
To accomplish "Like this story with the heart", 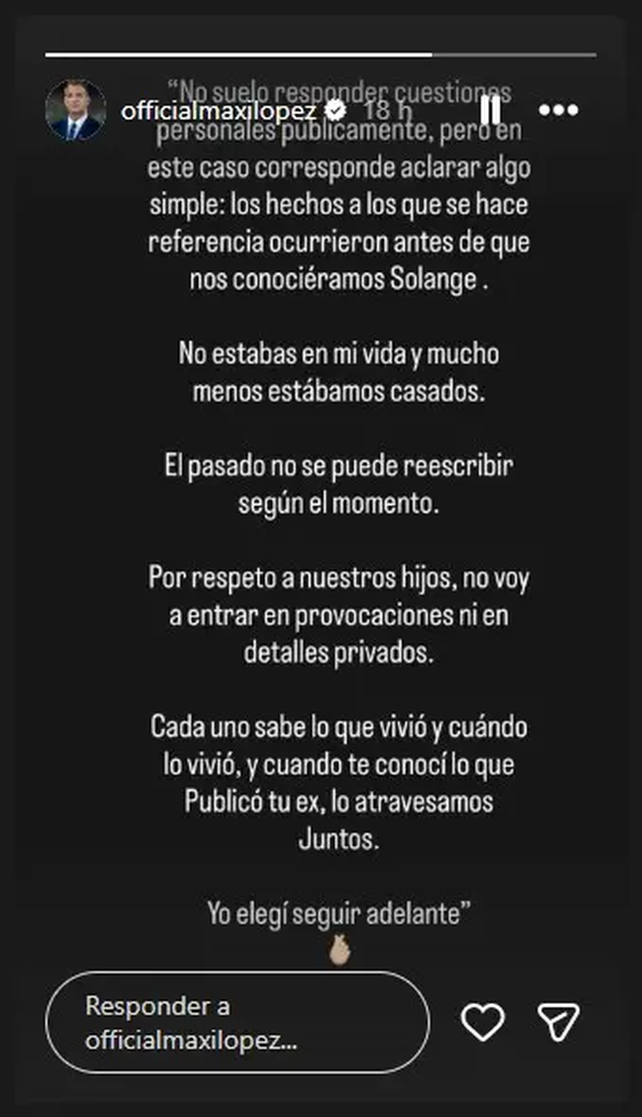I will click(483, 1022).
